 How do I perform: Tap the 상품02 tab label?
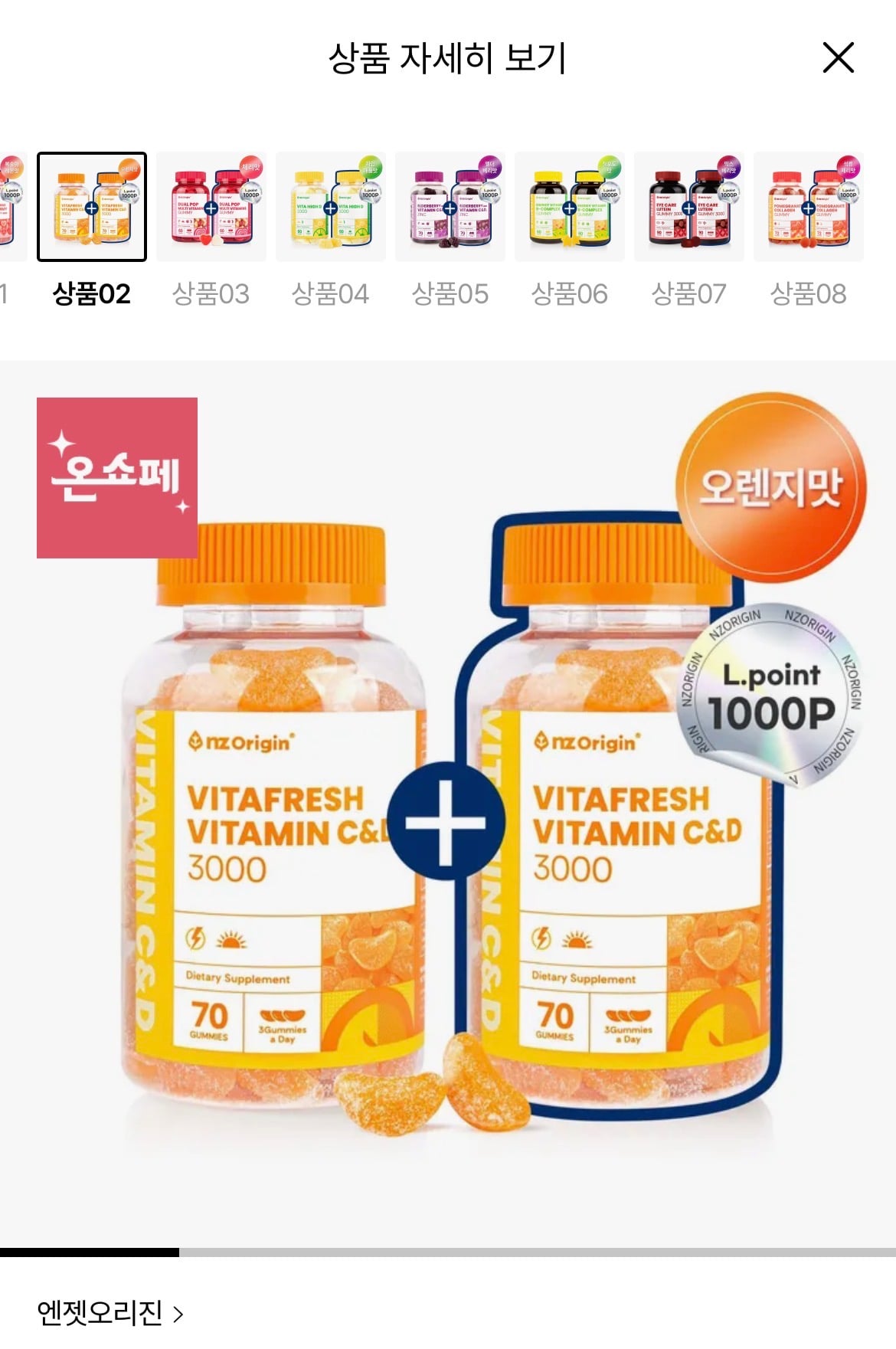point(91,292)
